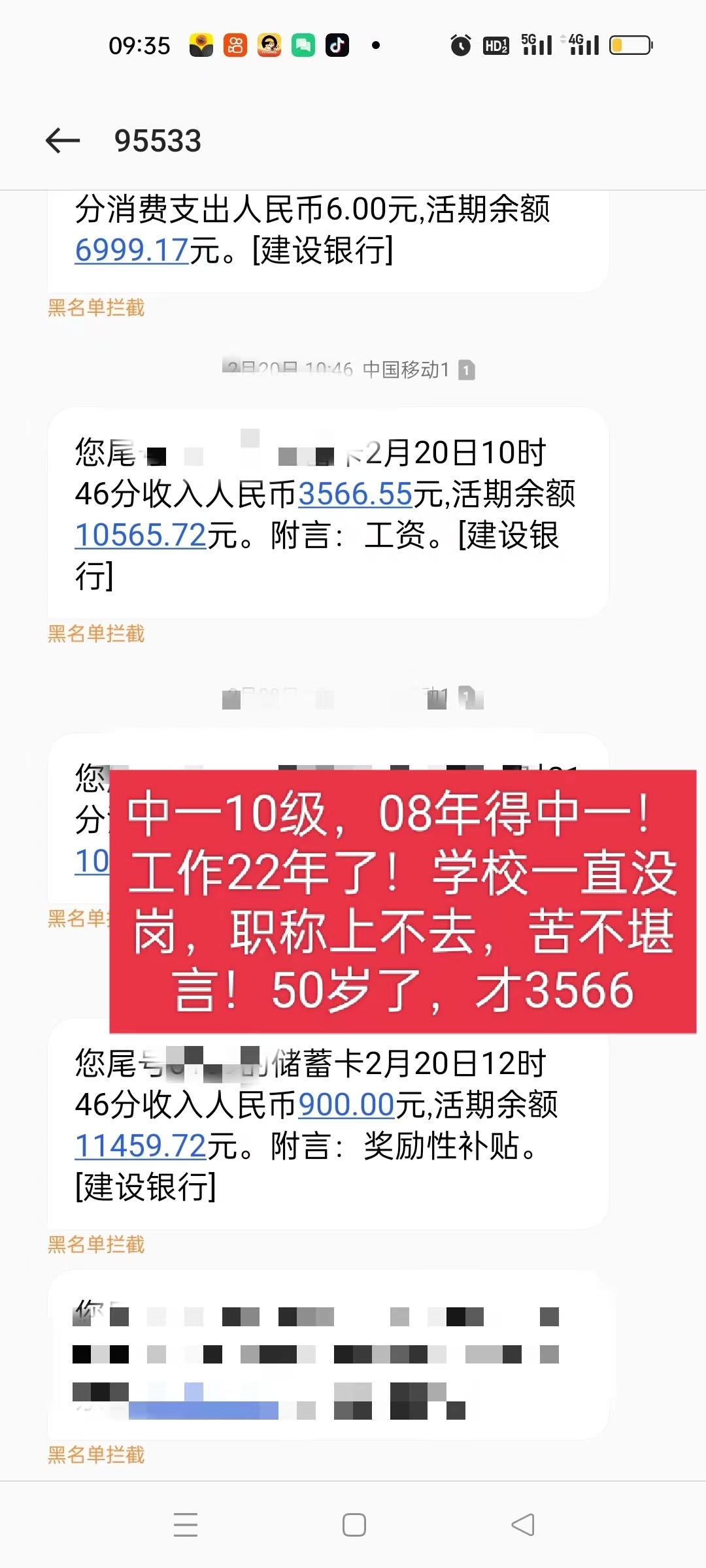Tap the underlined balance 11459.72
Viewport: 706px width, 1568px height.
pos(141,1146)
